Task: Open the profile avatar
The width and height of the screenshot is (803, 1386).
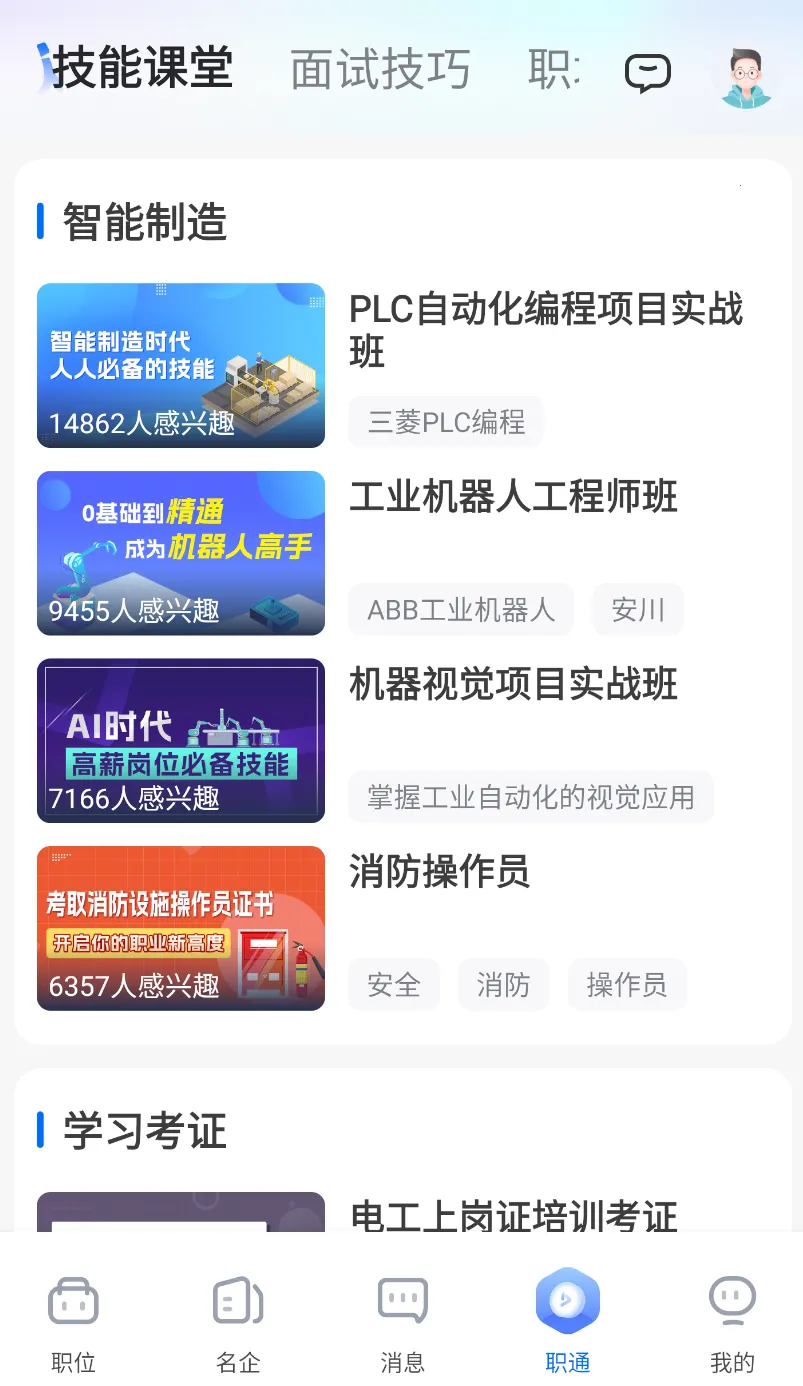Action: tap(746, 77)
